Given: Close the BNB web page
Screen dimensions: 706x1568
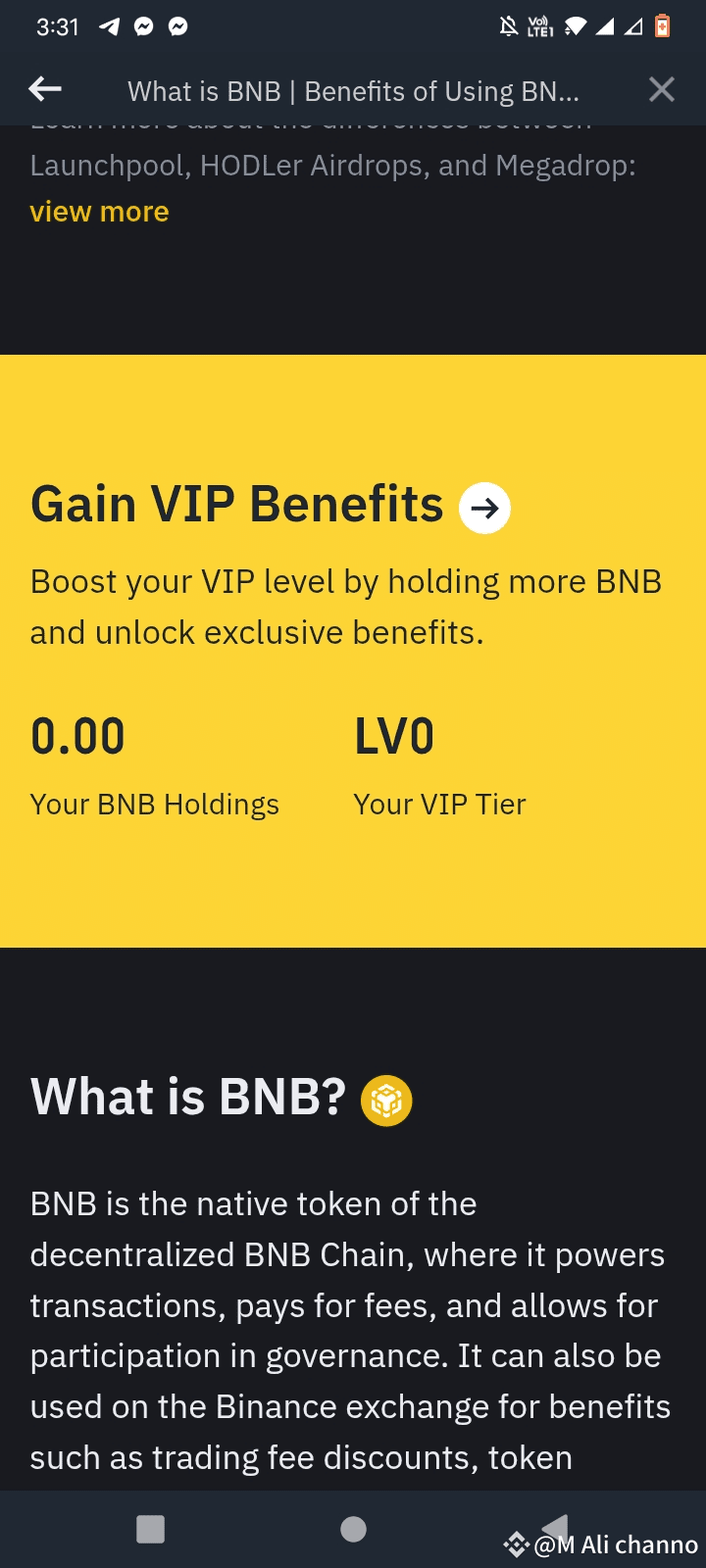Looking at the screenshot, I should (x=662, y=90).
